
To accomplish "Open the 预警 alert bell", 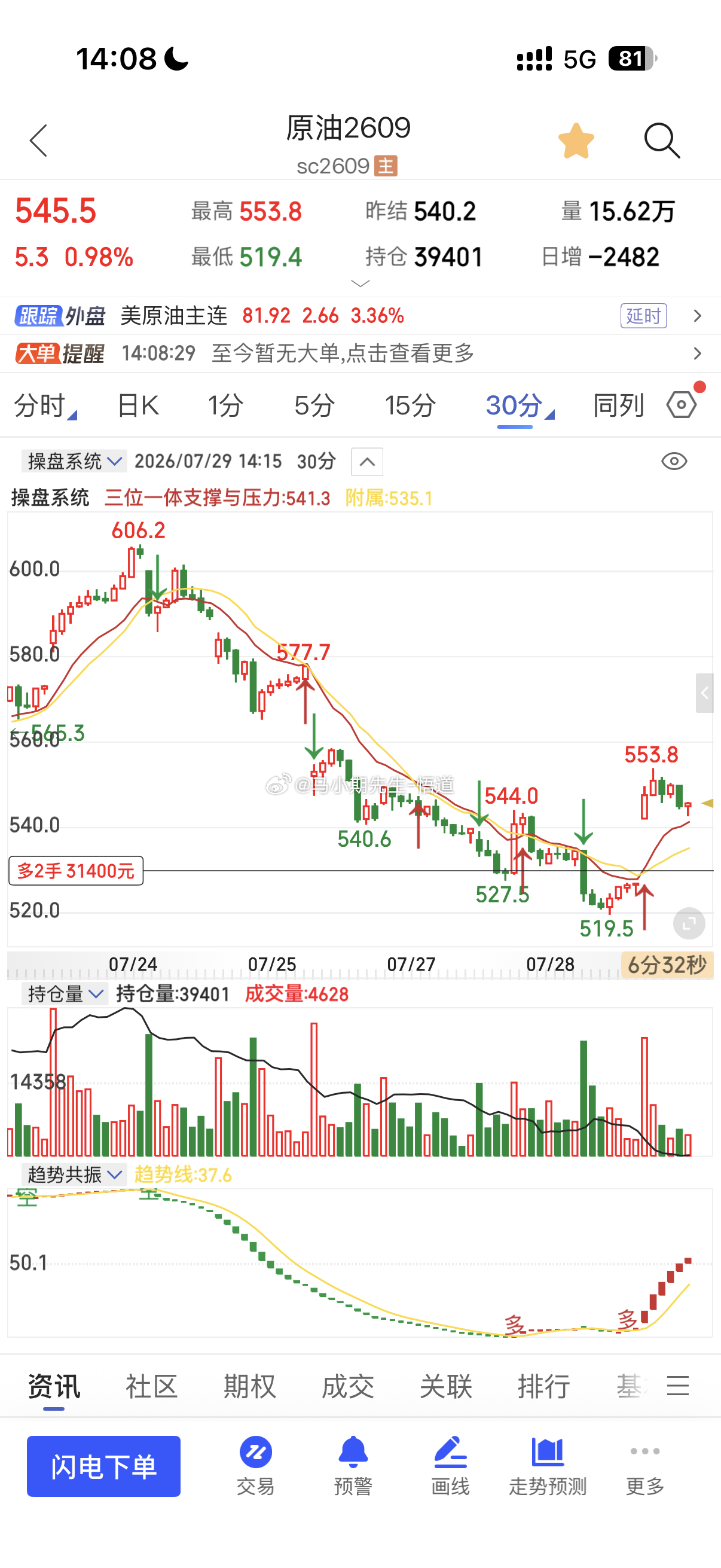I will 353,1466.
